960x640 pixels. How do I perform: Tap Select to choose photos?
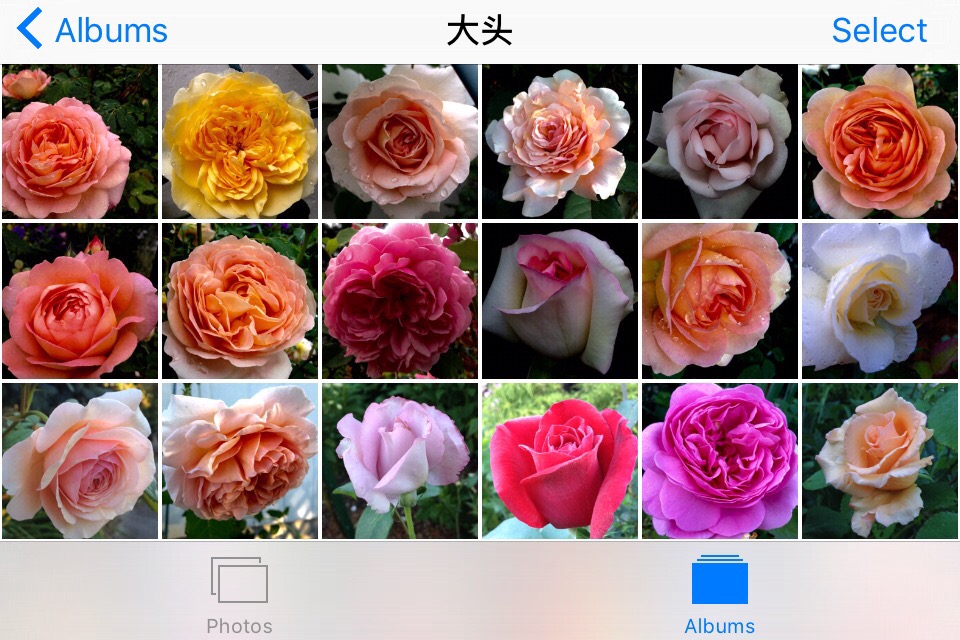(x=879, y=30)
